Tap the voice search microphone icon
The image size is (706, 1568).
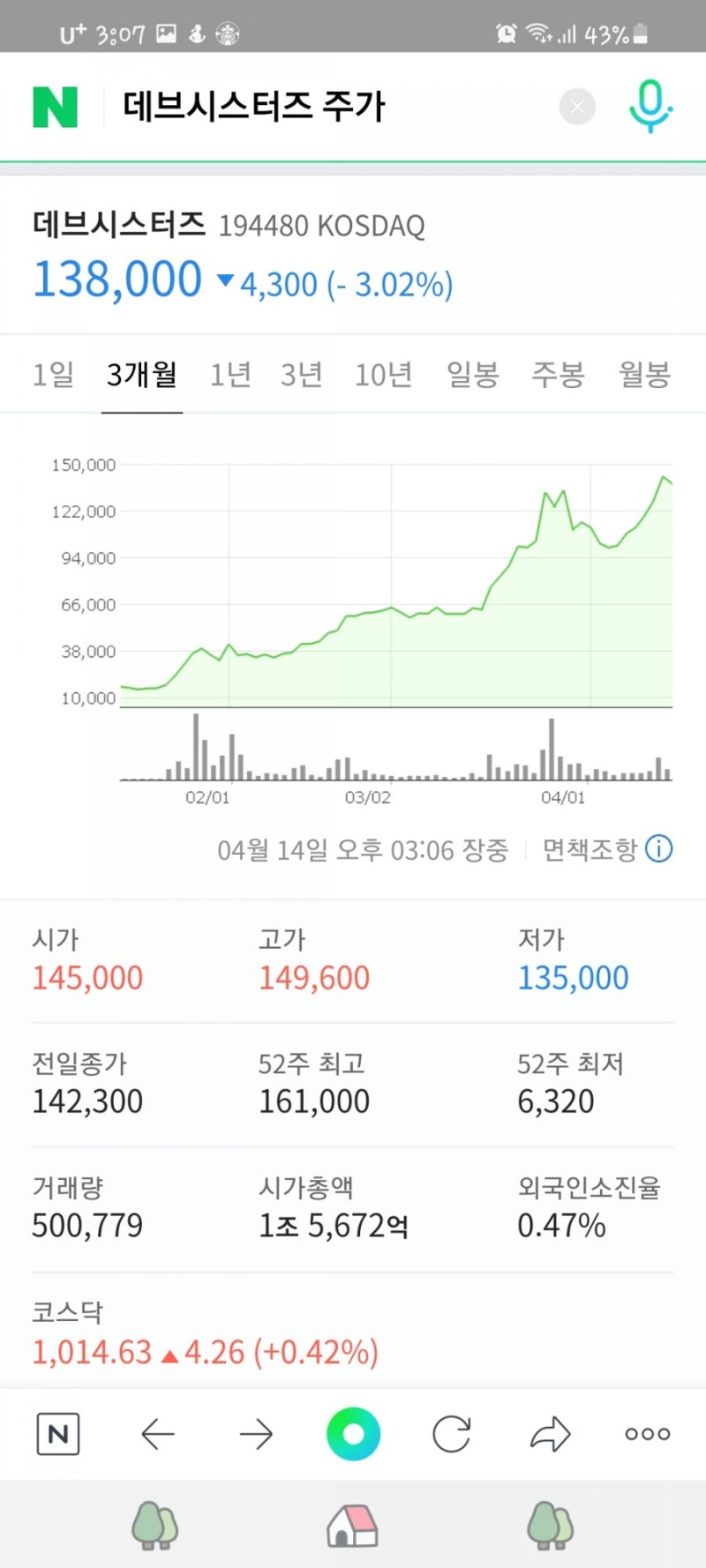pos(650,106)
